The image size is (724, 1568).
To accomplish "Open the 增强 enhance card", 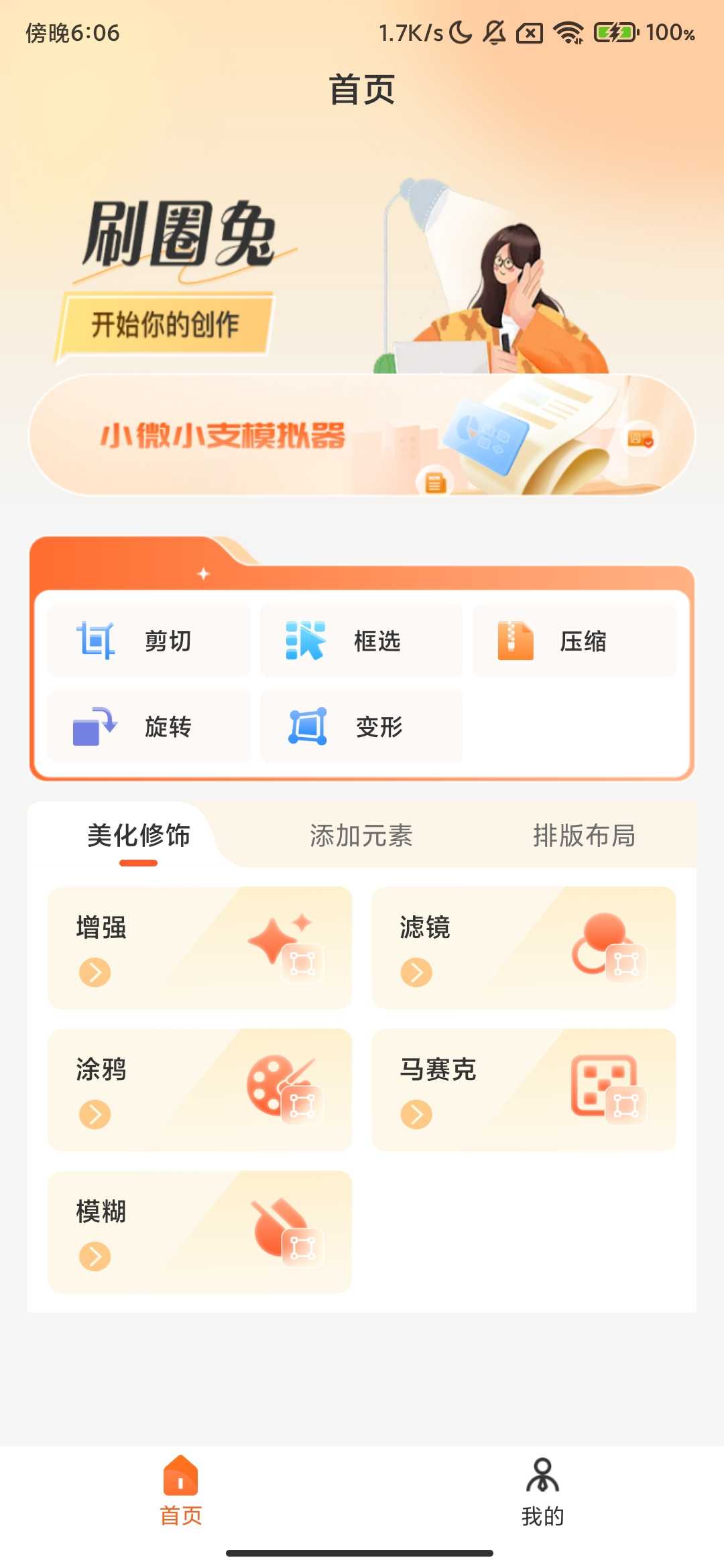I will coord(200,948).
